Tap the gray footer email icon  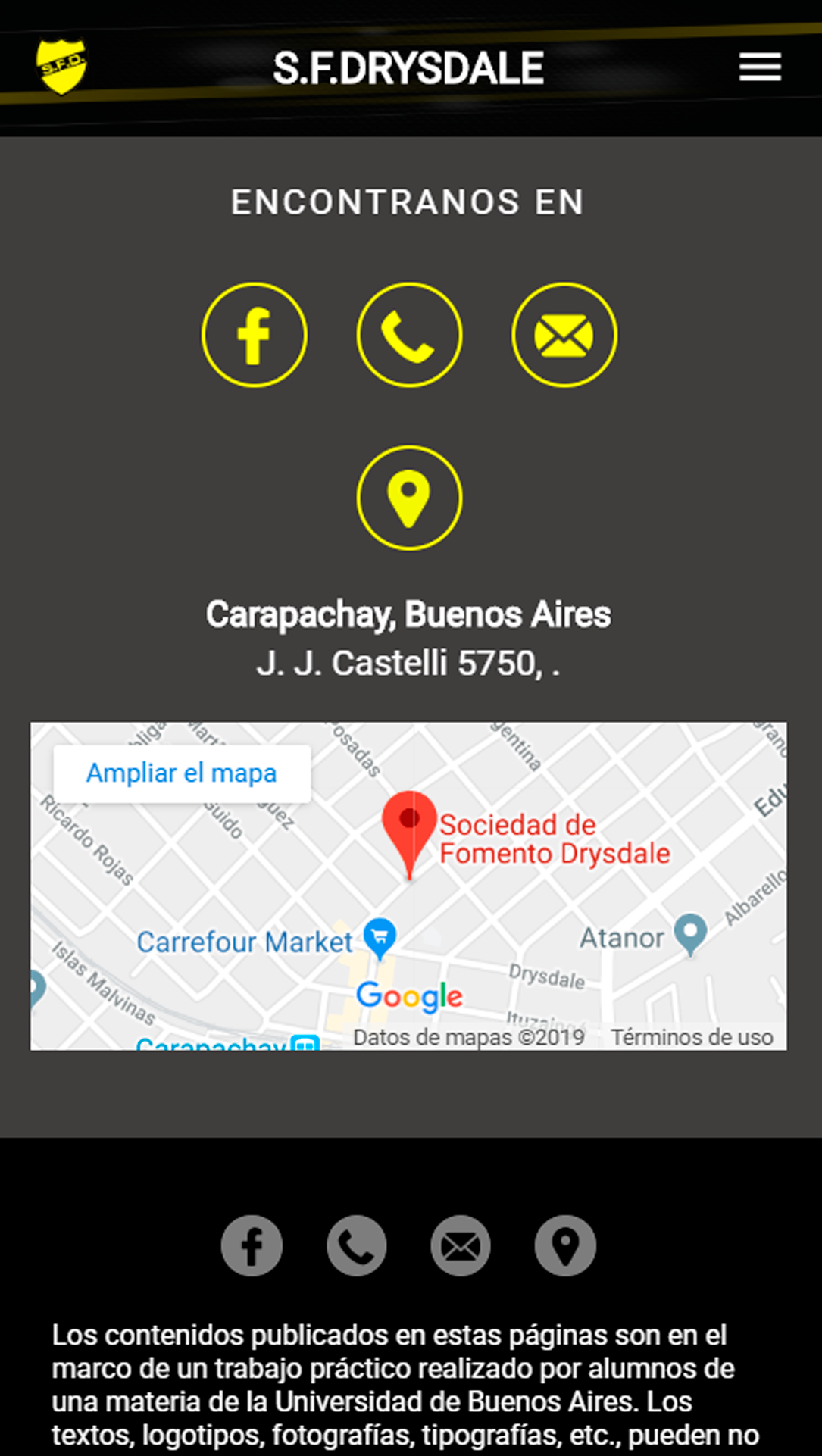tap(461, 1245)
